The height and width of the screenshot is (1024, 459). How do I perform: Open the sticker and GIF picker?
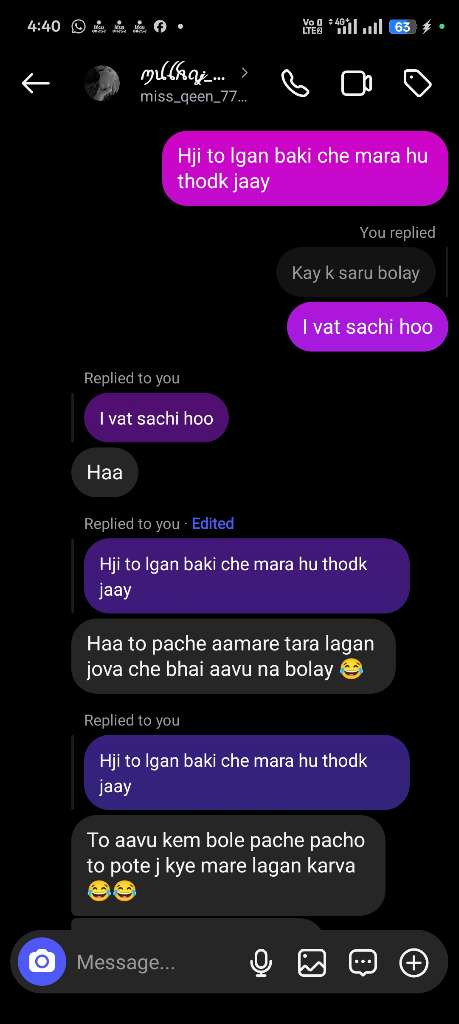click(362, 962)
